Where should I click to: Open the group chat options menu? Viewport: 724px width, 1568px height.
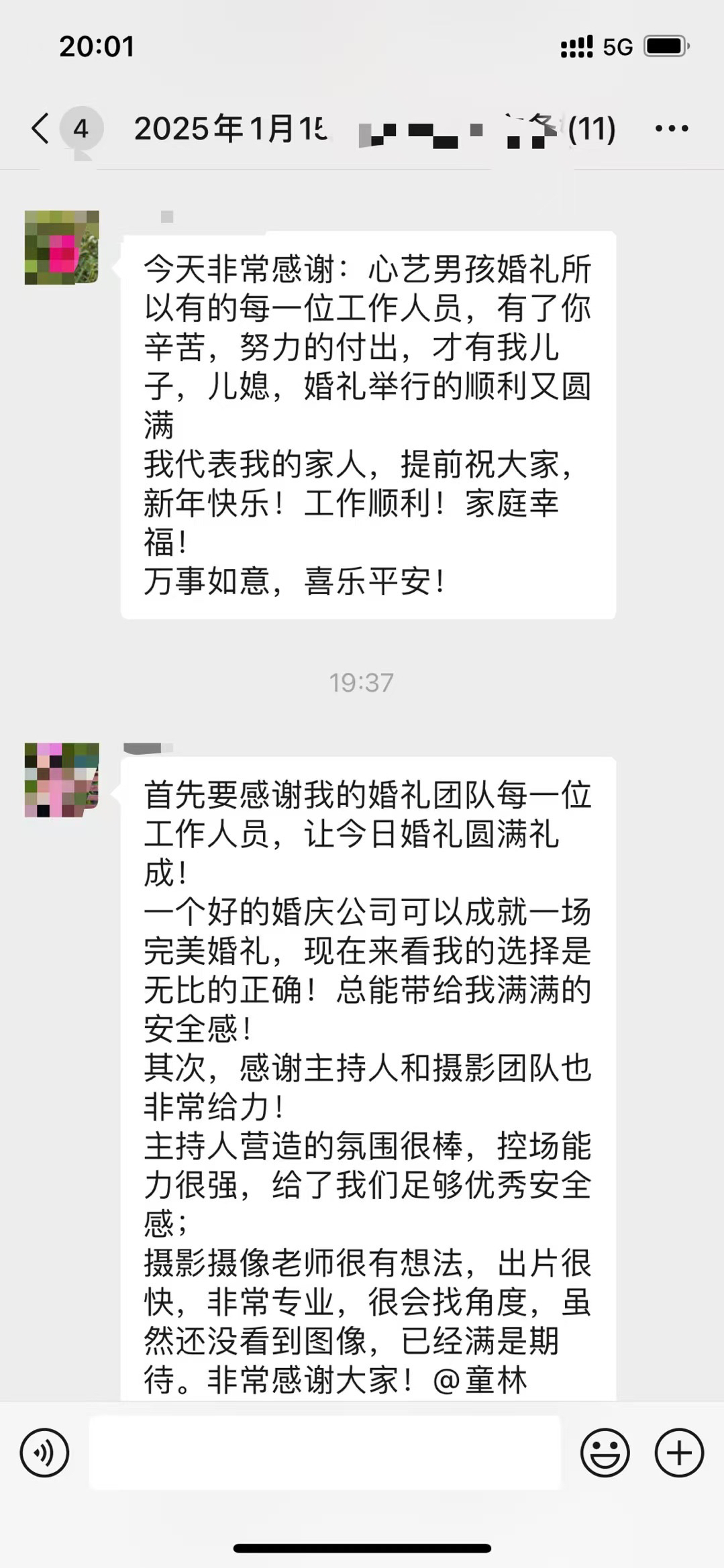click(671, 128)
